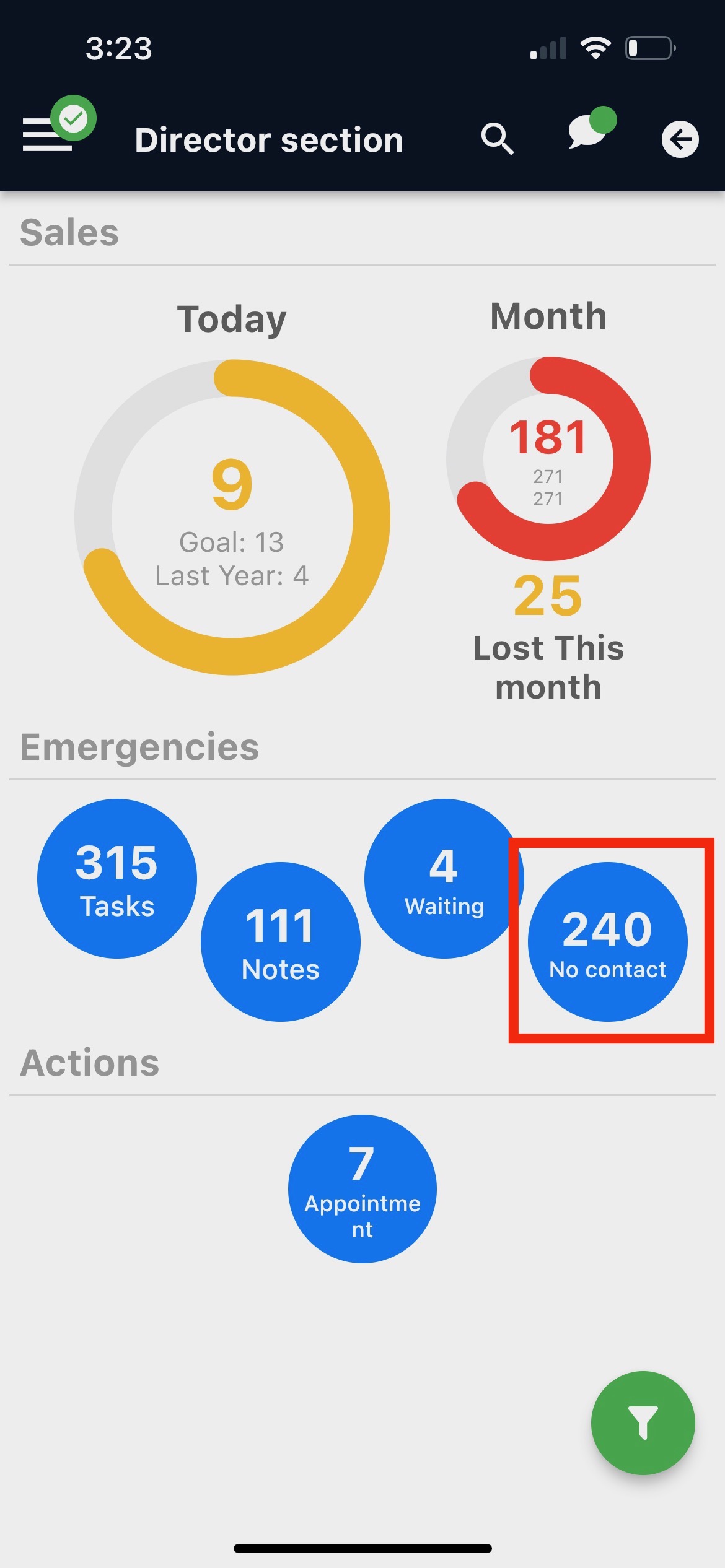Tap the green filter floating button

[x=643, y=1422]
